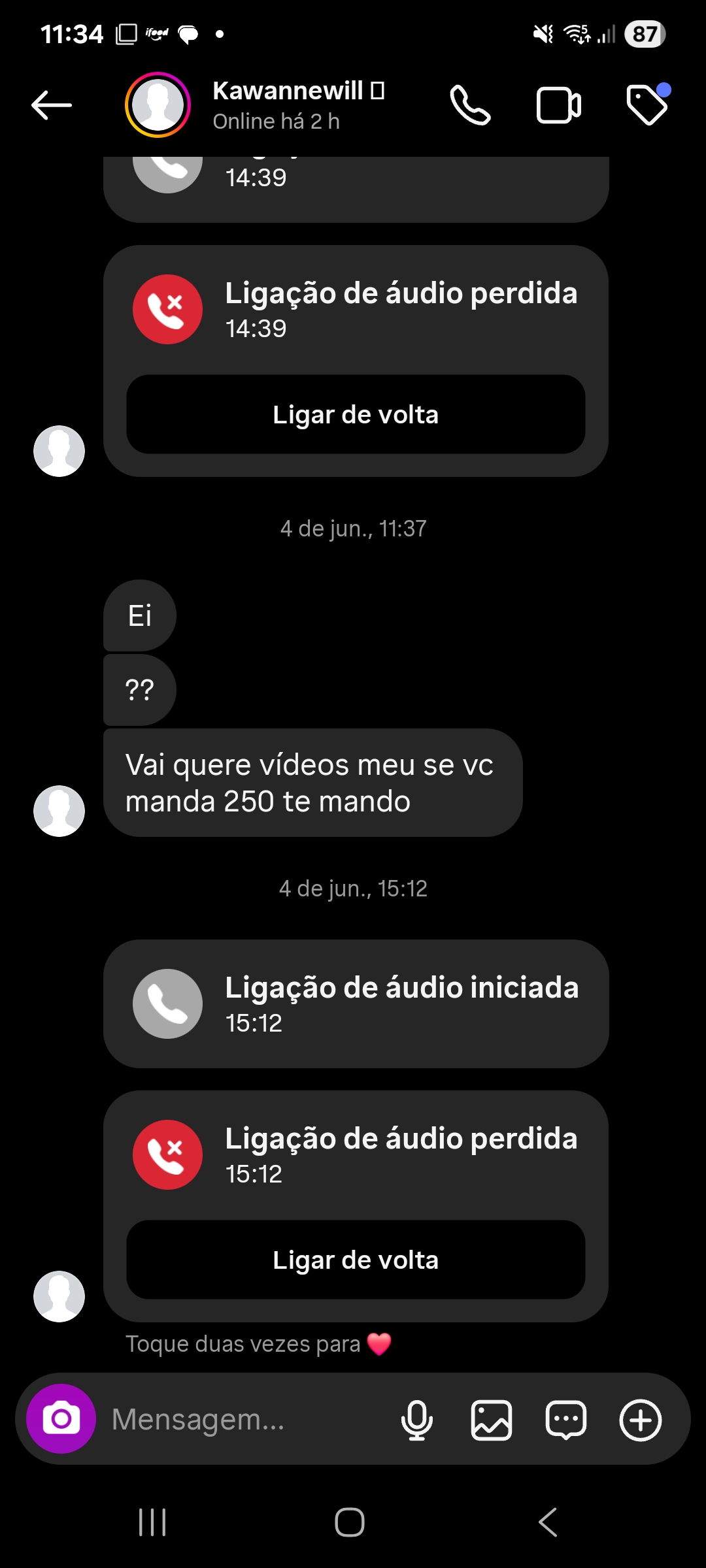Start a video call
Image resolution: width=706 pixels, height=1568 pixels.
pos(558,105)
